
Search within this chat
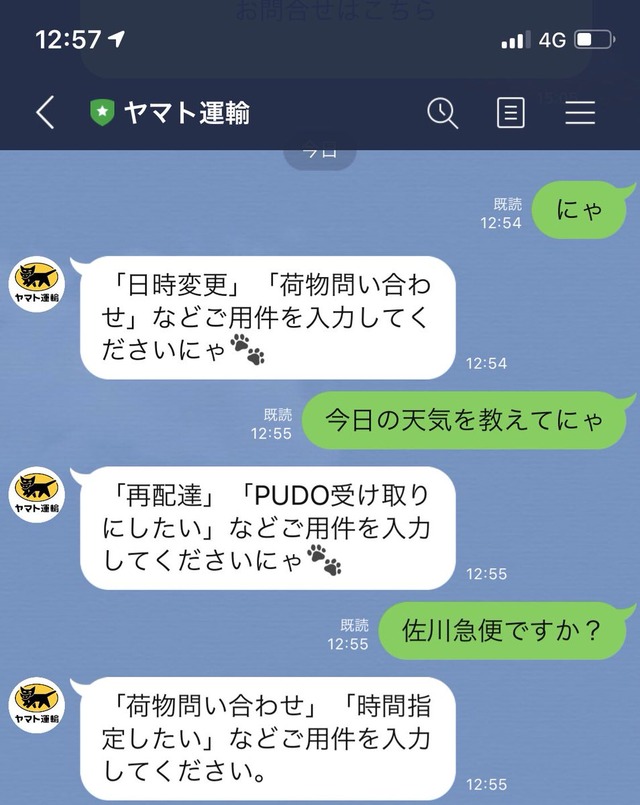pyautogui.click(x=443, y=113)
